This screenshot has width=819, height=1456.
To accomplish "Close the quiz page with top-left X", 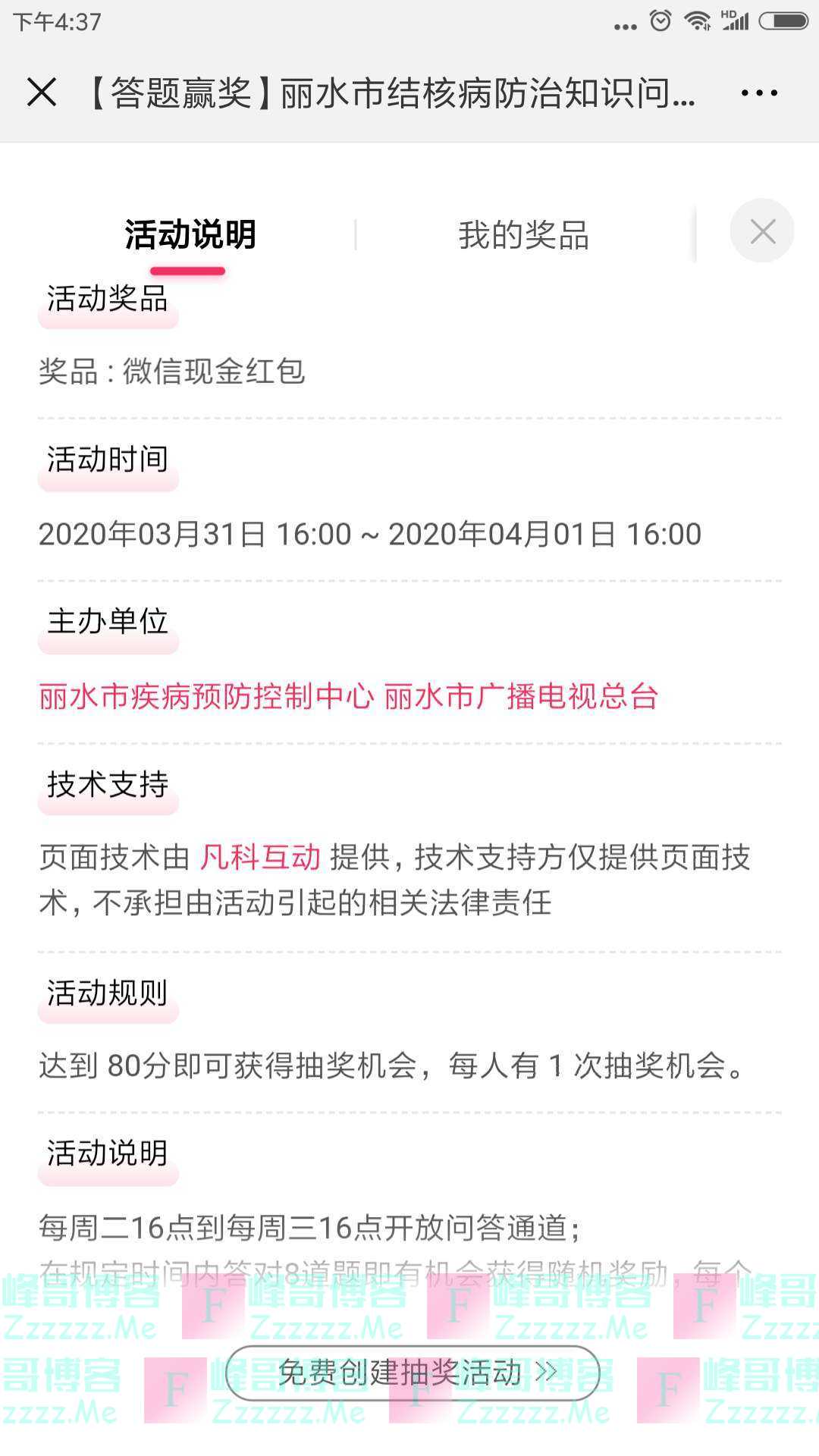I will [42, 93].
